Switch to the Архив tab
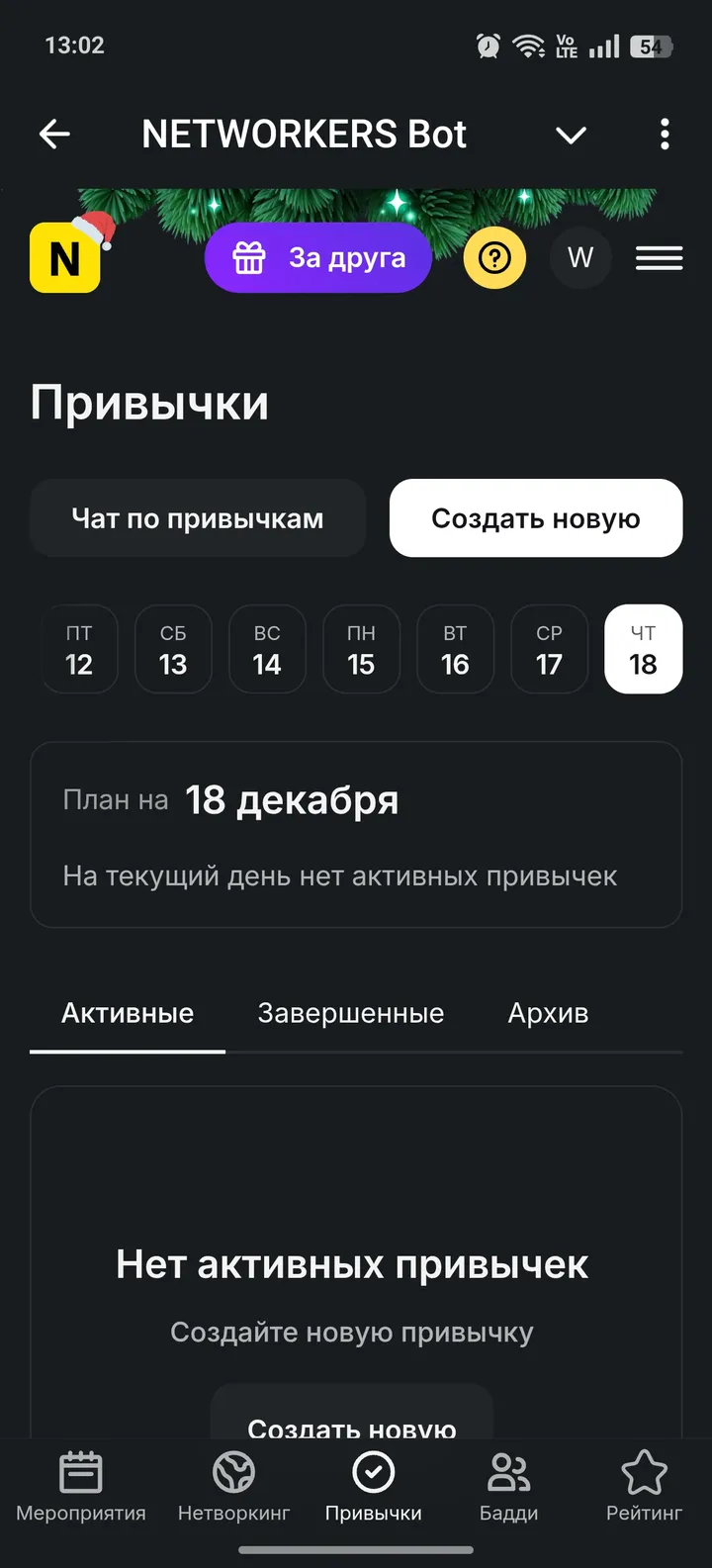The height and width of the screenshot is (1568, 712). 548,1012
